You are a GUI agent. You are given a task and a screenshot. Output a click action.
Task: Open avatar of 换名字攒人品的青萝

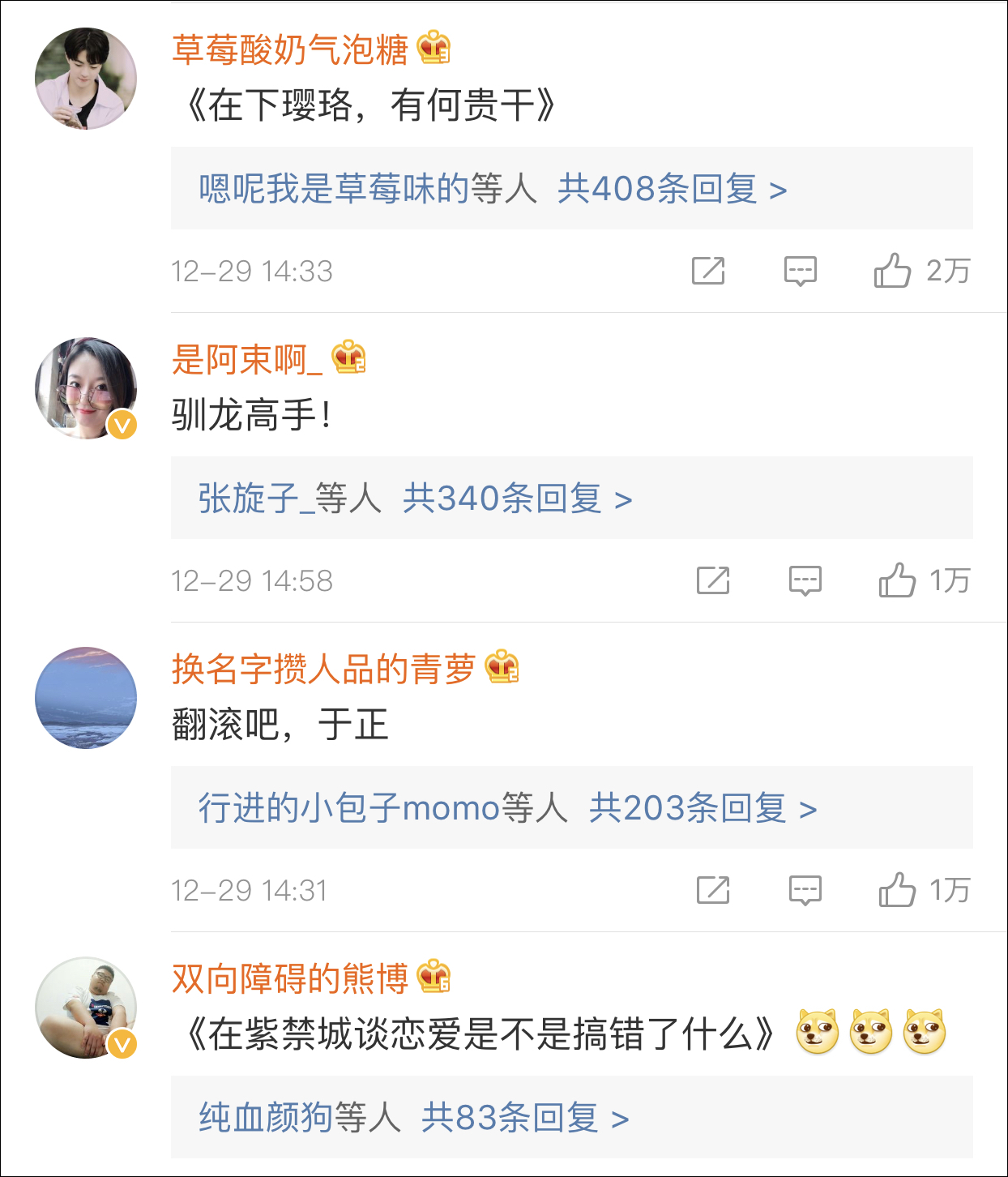pyautogui.click(x=86, y=698)
